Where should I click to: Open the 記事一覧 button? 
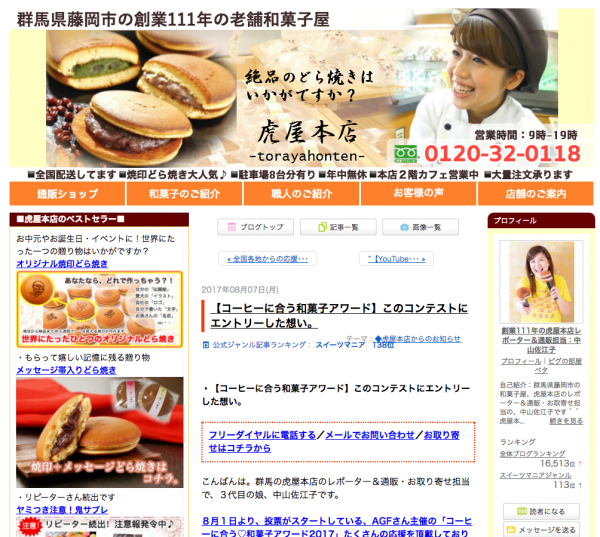(x=338, y=227)
